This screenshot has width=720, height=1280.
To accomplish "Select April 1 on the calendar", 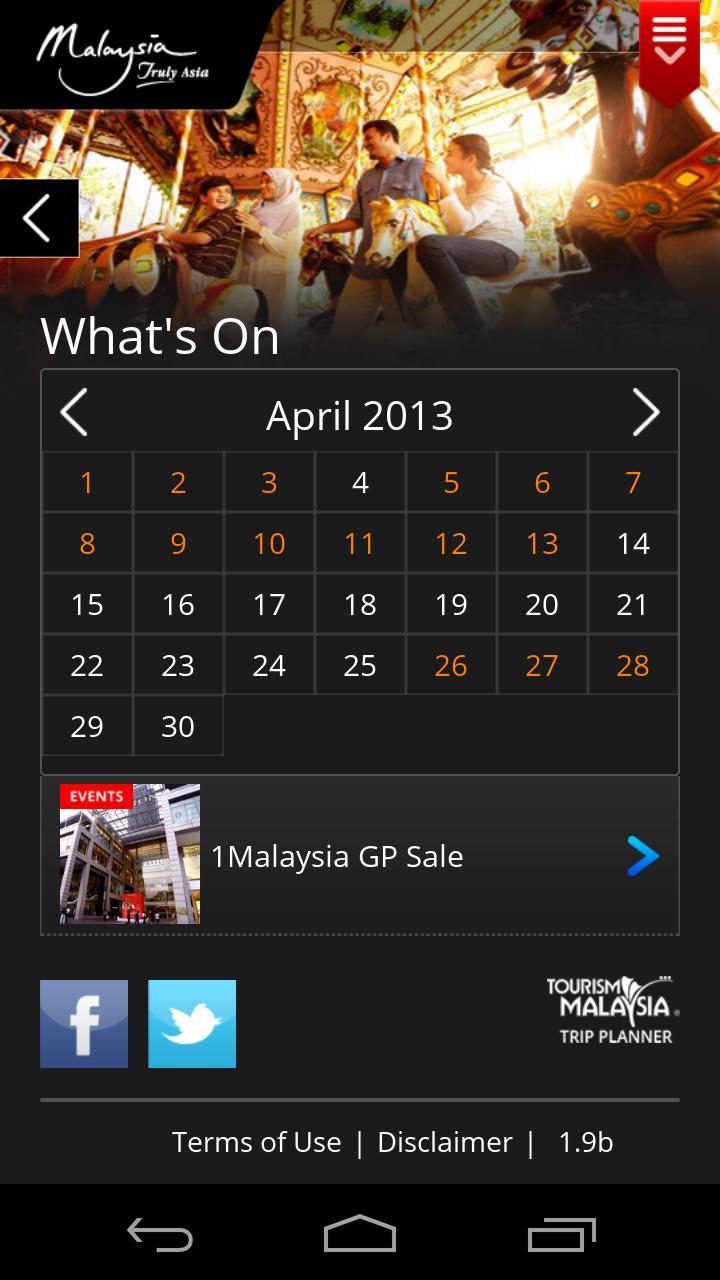I will pyautogui.click(x=87, y=483).
